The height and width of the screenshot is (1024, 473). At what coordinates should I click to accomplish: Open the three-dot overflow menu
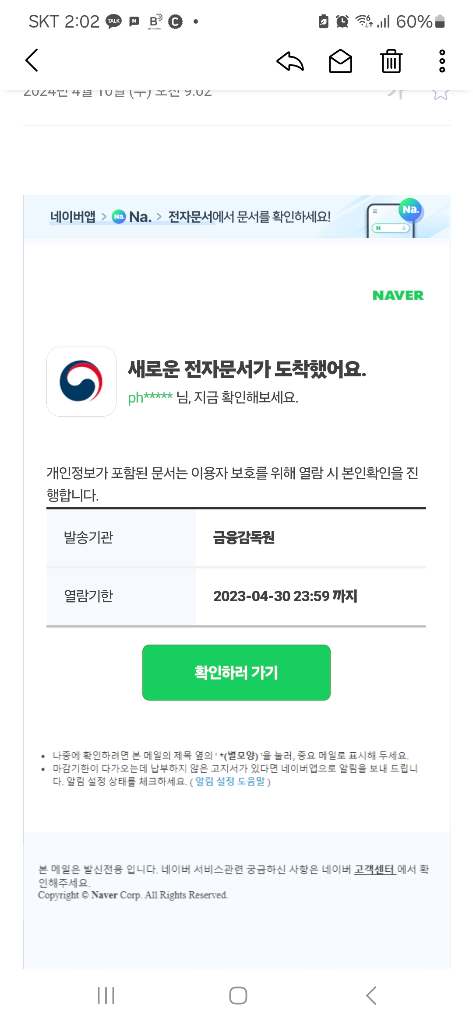pos(442,61)
